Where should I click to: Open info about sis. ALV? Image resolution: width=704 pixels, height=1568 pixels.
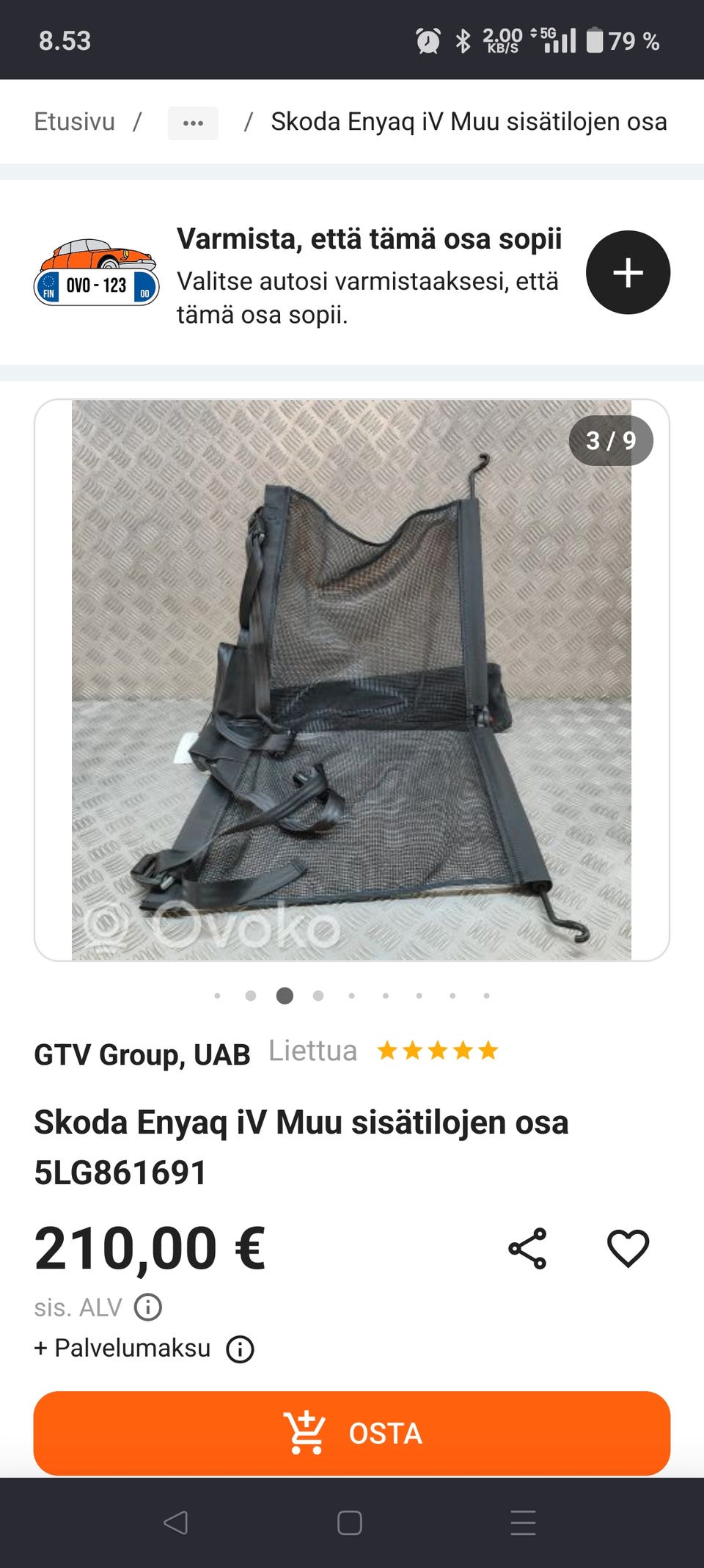click(149, 1305)
